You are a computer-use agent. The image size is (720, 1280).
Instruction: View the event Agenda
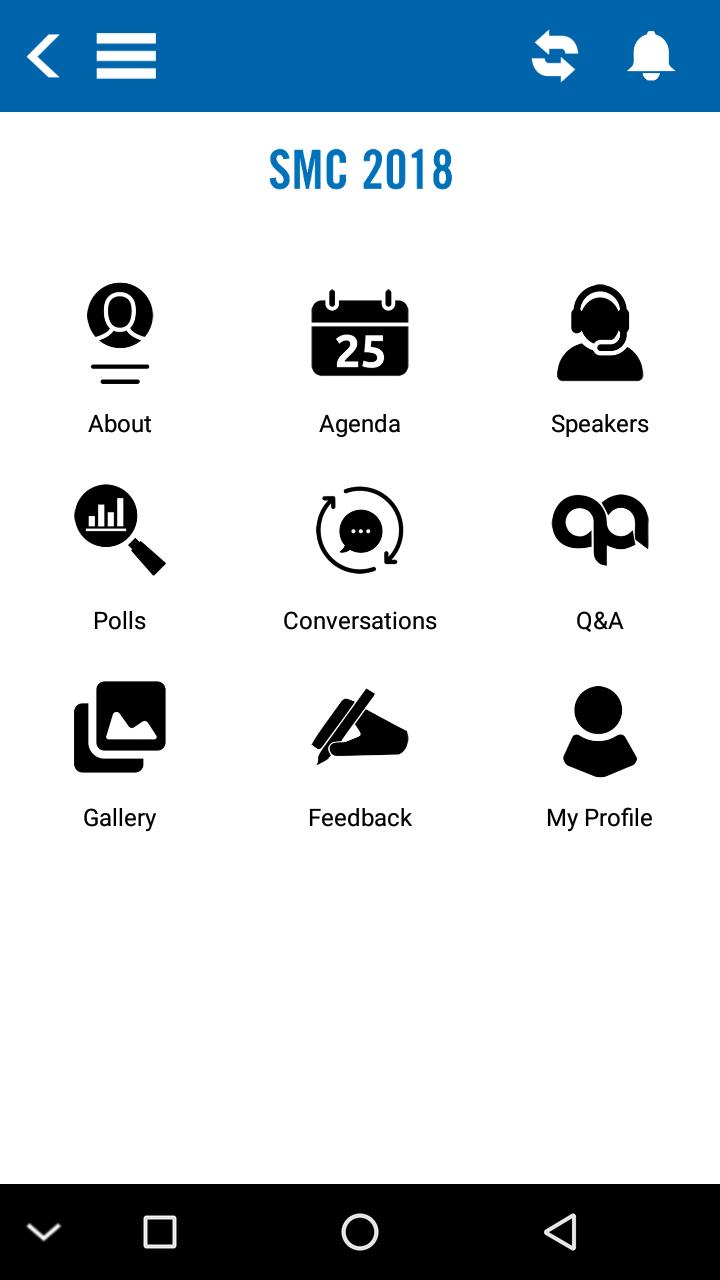360,360
